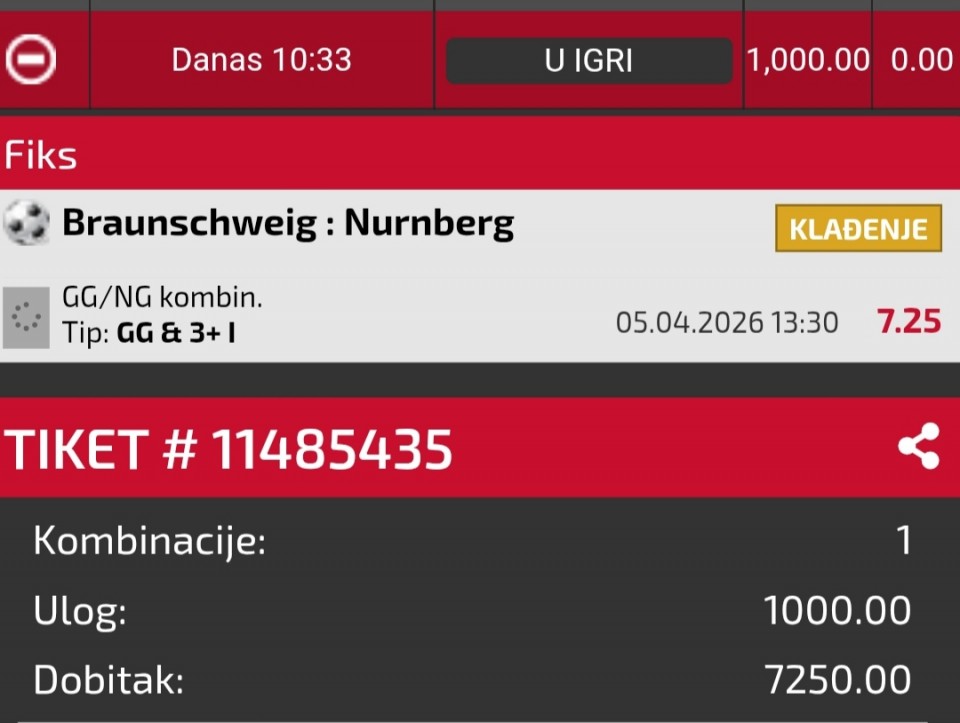Tap the U IGRI status button

point(588,60)
